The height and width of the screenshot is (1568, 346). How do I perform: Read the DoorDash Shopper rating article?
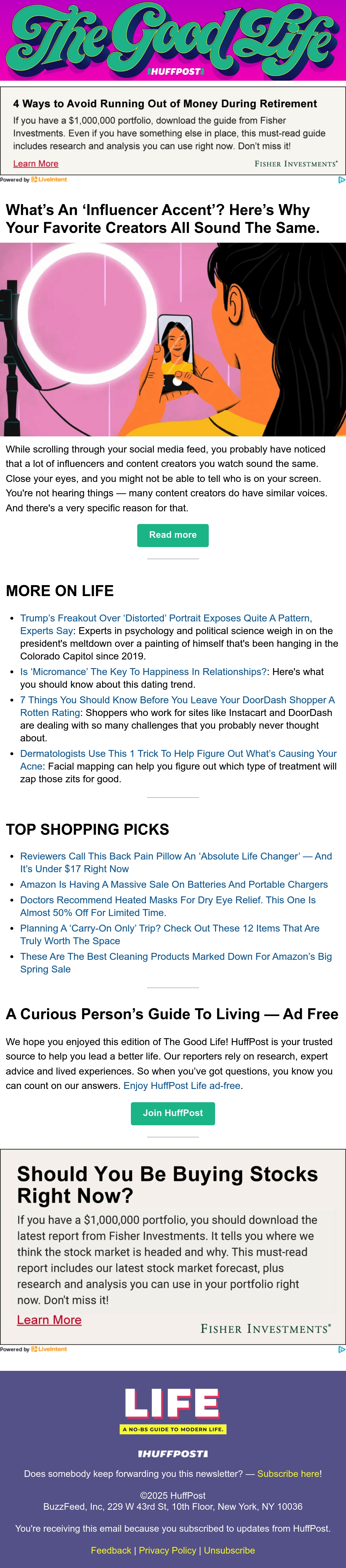click(177, 706)
